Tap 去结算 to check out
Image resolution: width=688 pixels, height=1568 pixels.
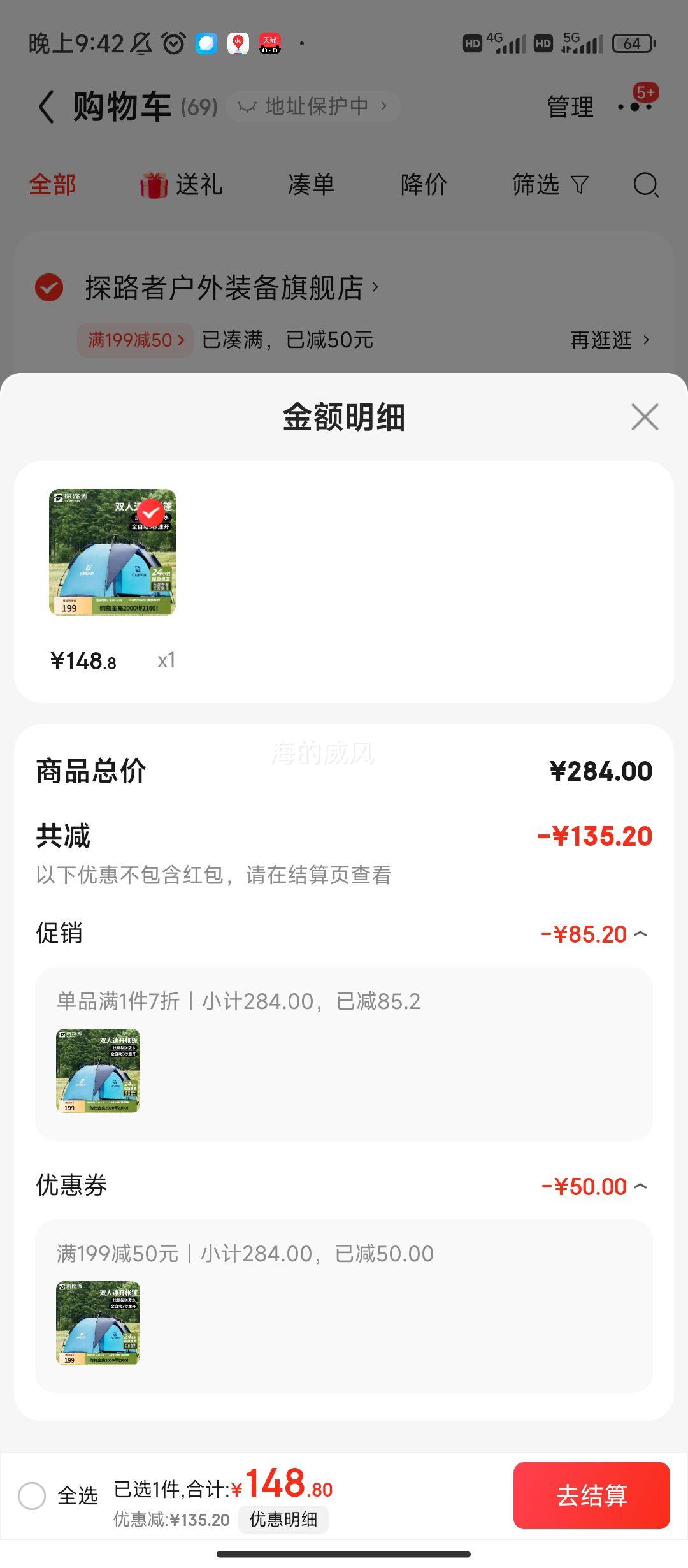click(x=591, y=1495)
